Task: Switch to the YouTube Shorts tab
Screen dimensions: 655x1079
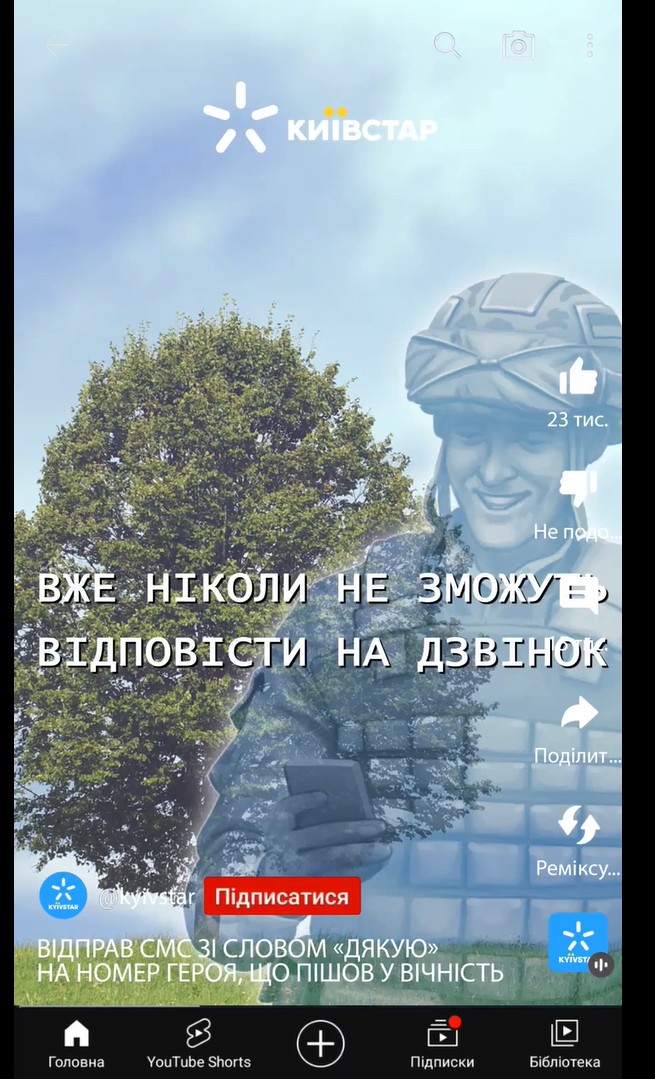Action: tap(199, 1045)
